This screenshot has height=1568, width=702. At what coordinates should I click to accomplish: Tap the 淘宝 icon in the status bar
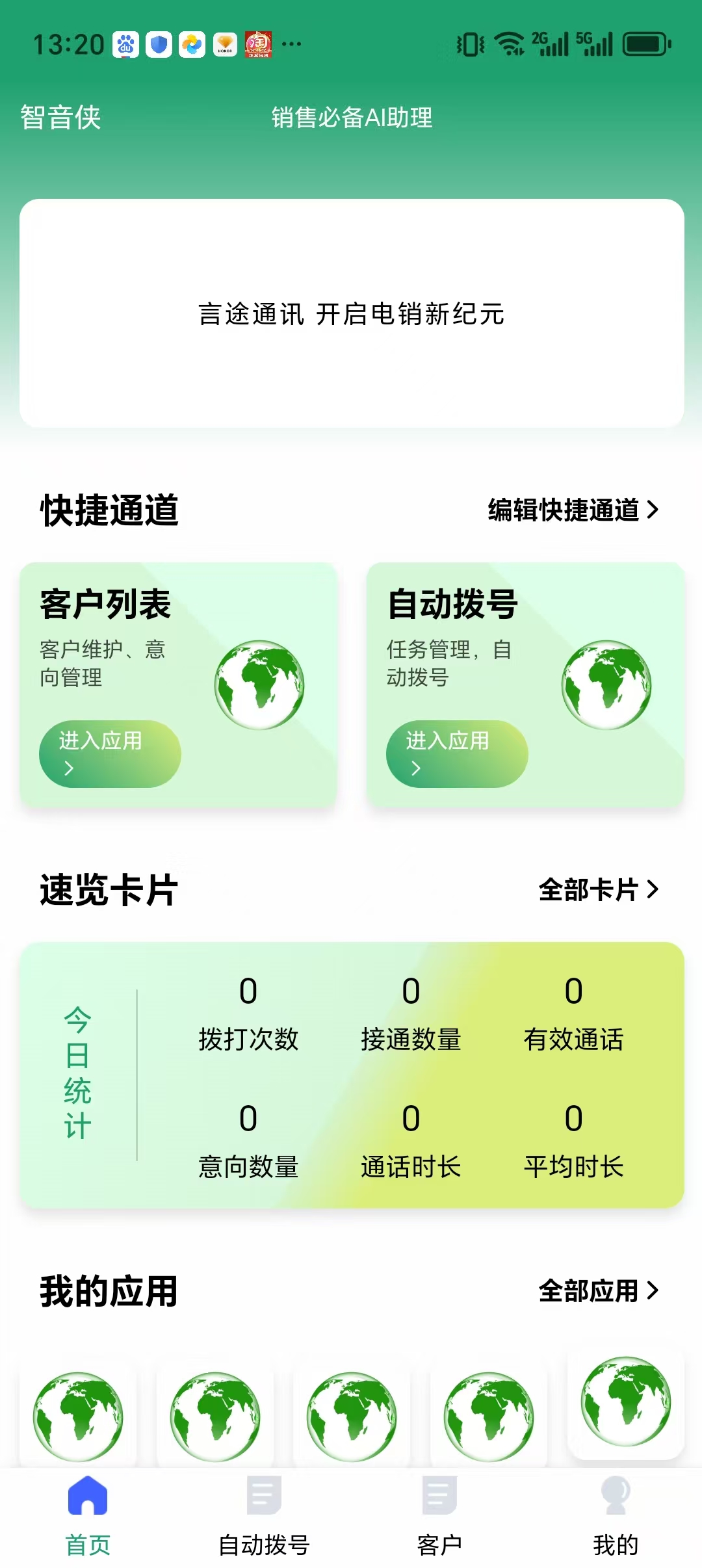click(259, 44)
